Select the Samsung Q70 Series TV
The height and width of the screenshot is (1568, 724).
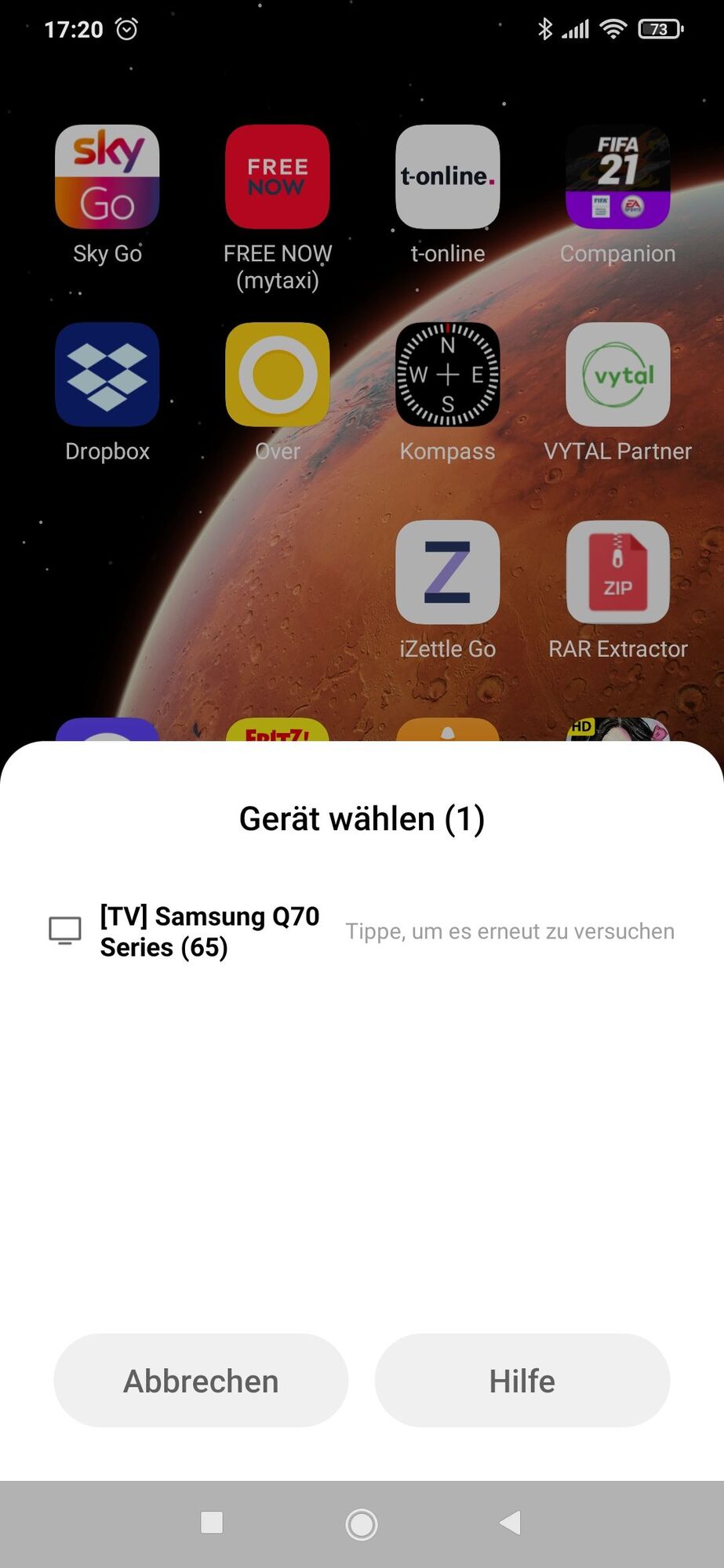(209, 931)
